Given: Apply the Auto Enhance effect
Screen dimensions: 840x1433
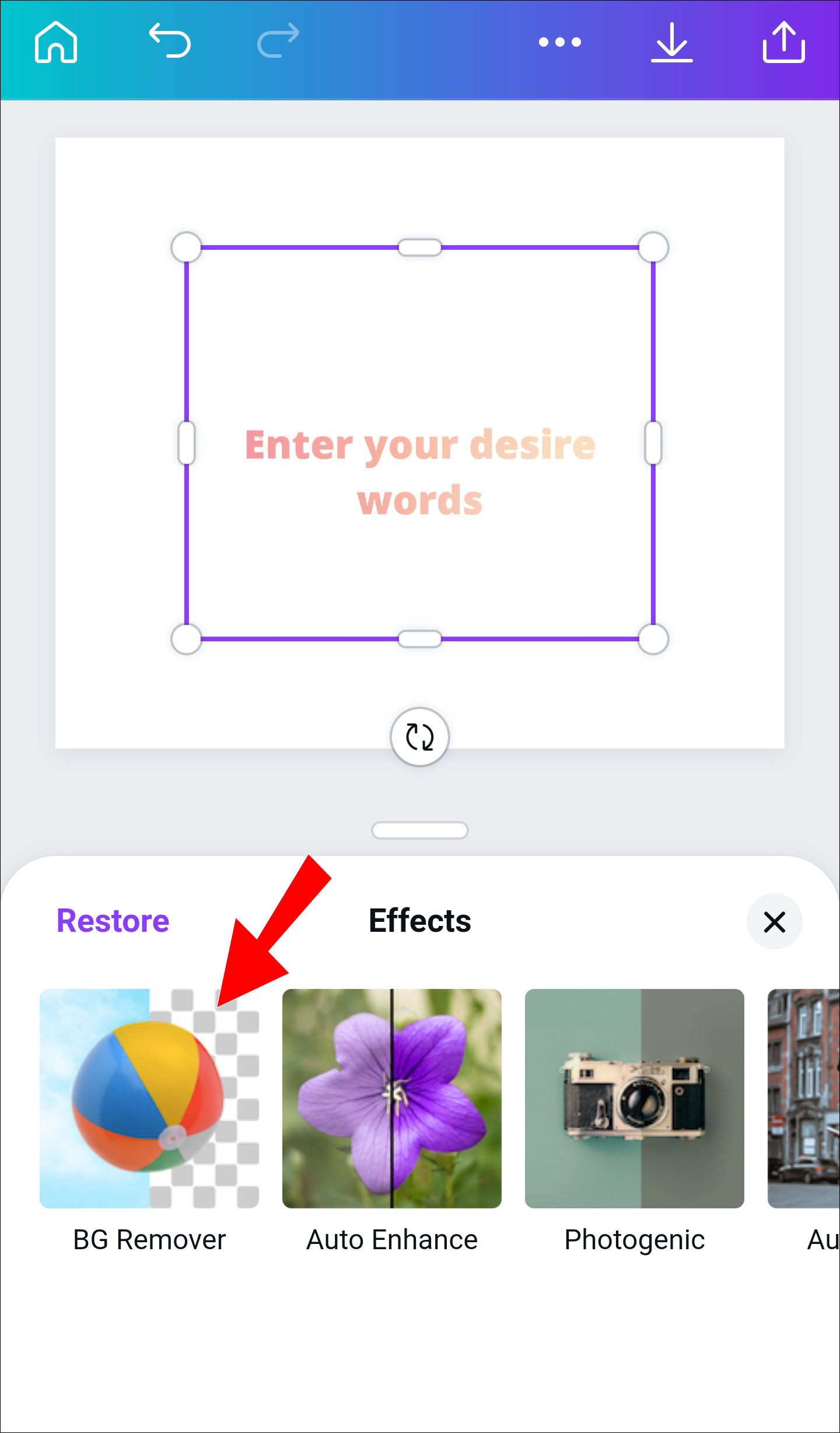Looking at the screenshot, I should tap(392, 1098).
